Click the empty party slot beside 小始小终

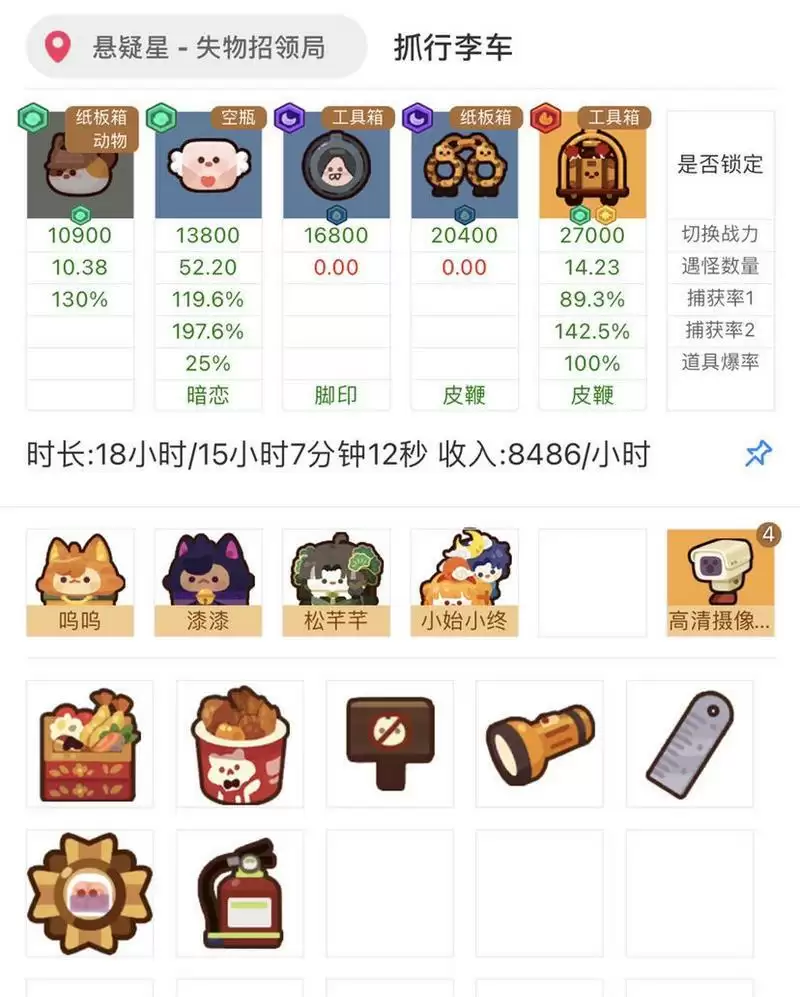click(591, 580)
